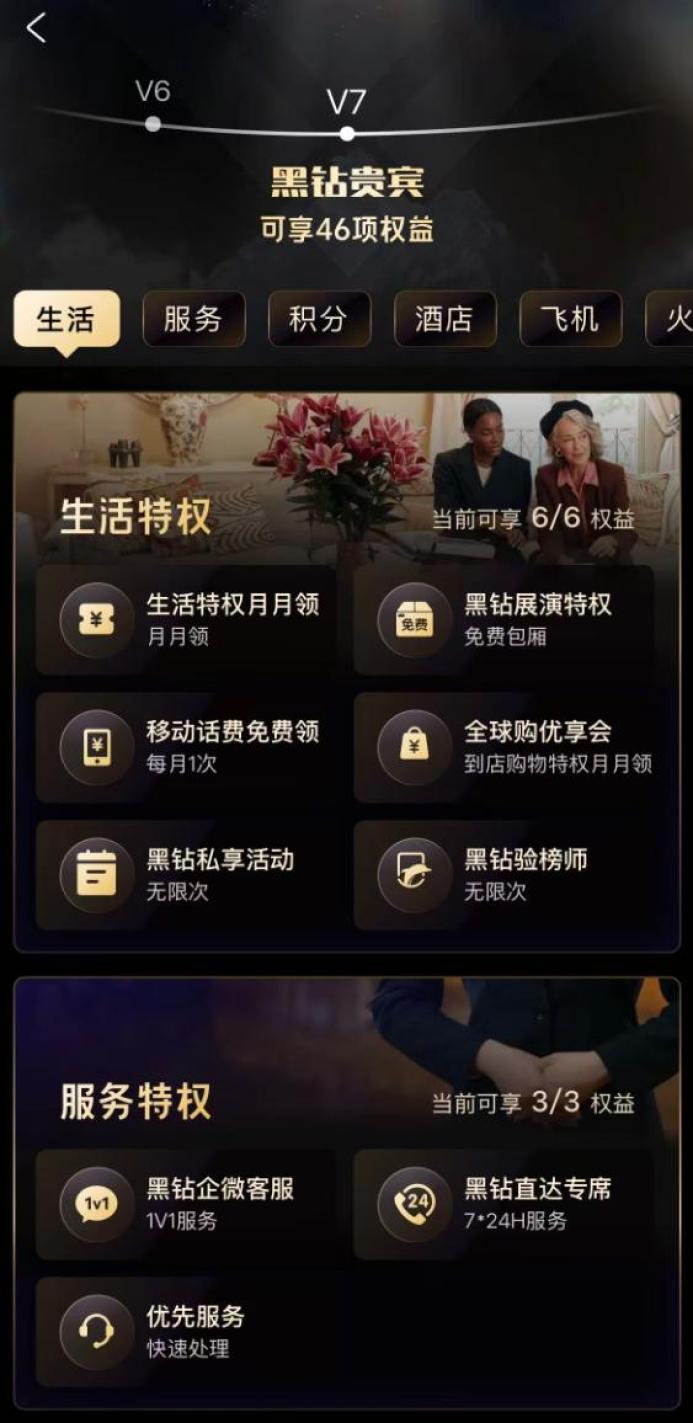The height and width of the screenshot is (1423, 693).
Task: Switch to the 积分 tab
Action: [319, 319]
